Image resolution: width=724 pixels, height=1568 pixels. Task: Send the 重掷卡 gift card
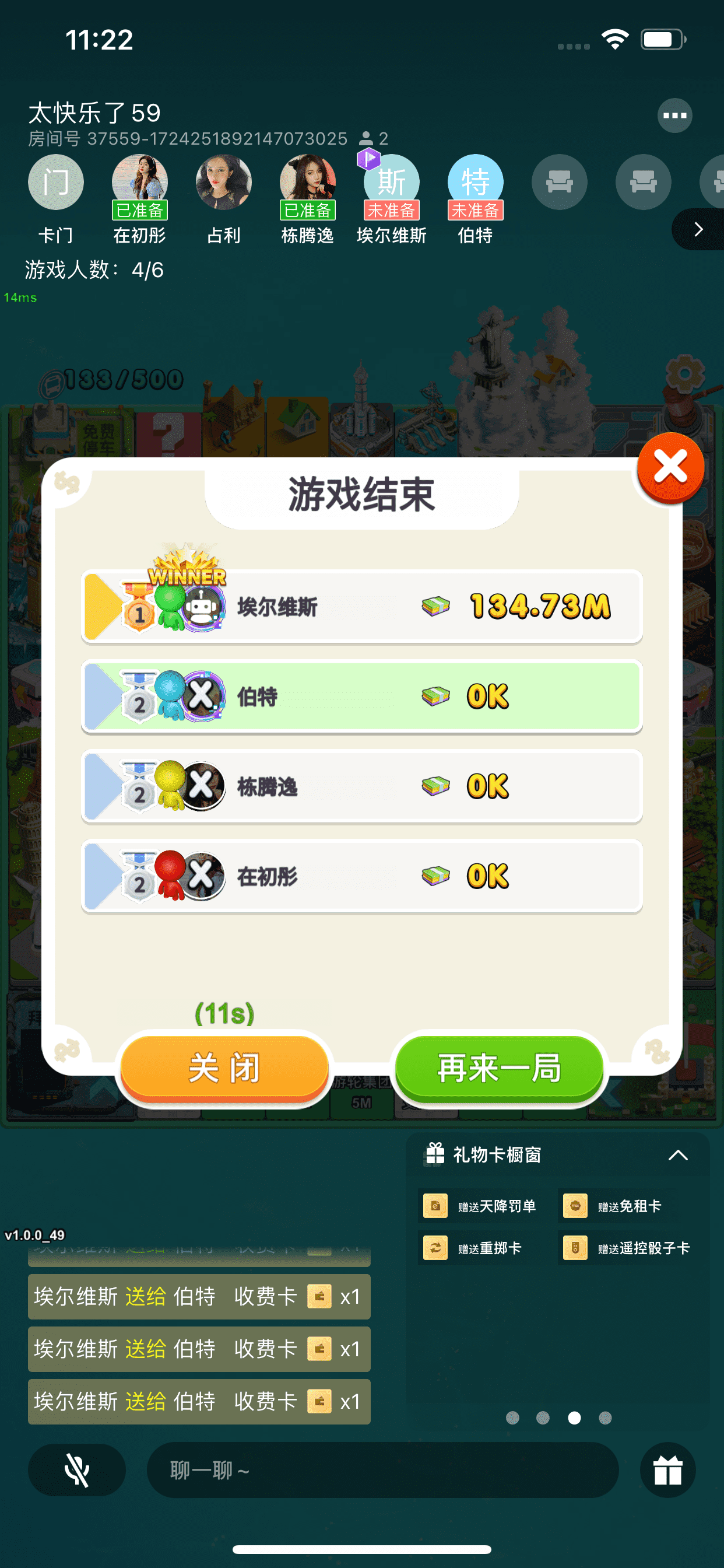pyautogui.click(x=473, y=1248)
